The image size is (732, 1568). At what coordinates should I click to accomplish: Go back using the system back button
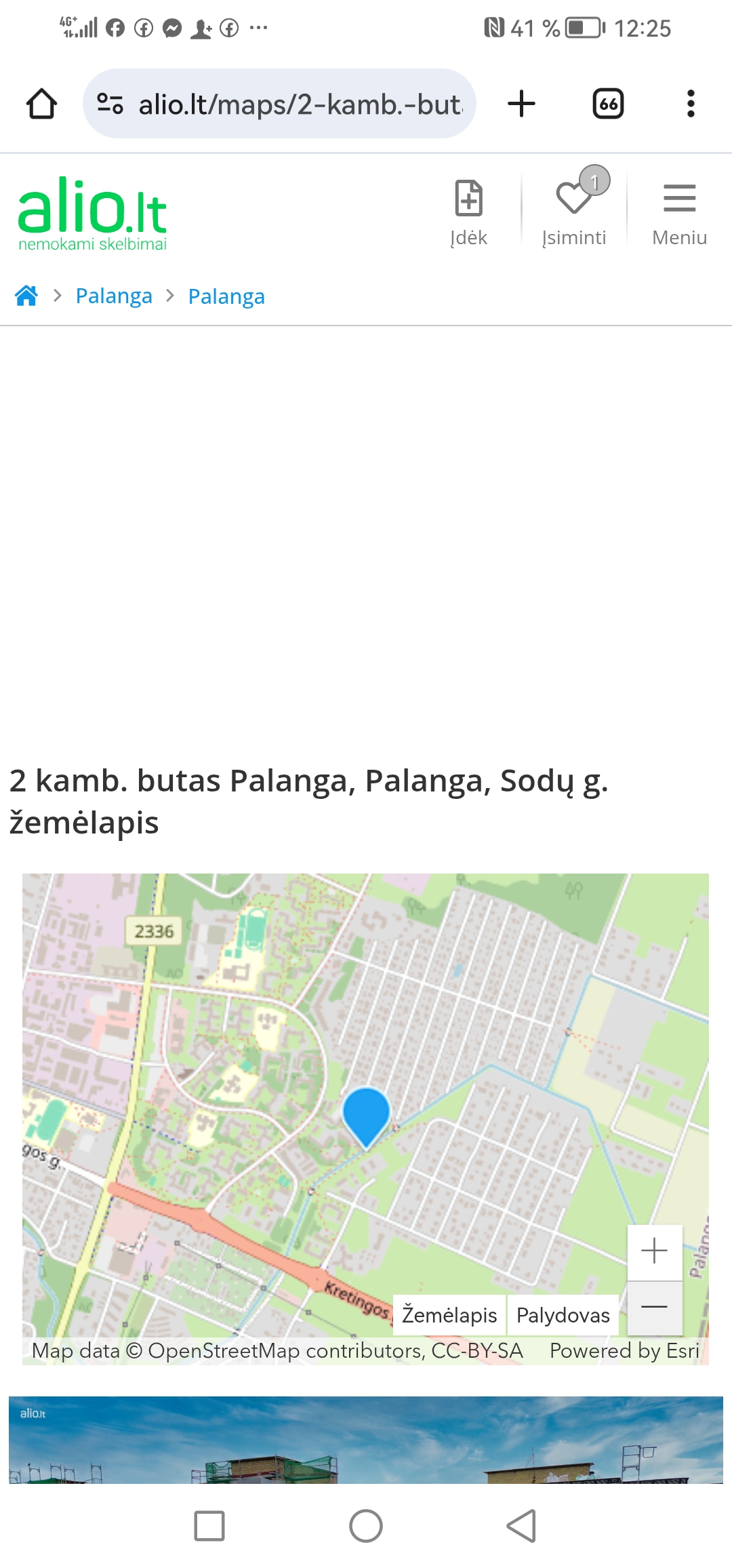(x=522, y=1526)
